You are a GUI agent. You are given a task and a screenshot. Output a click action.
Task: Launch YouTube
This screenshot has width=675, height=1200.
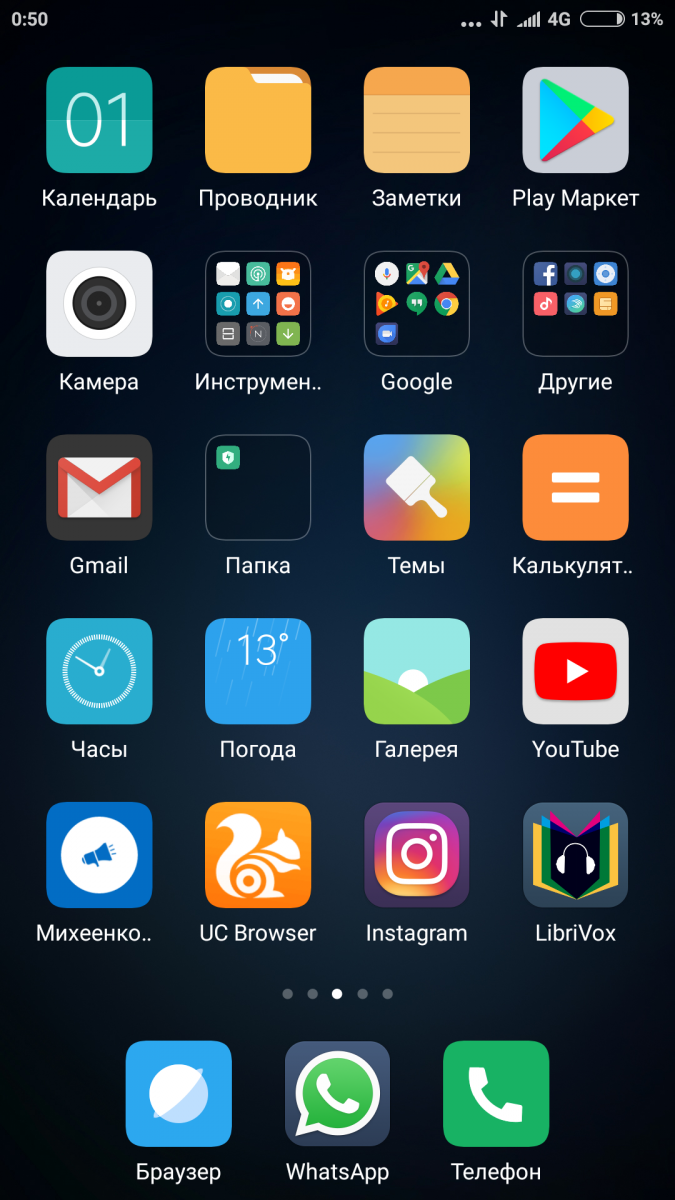coord(575,671)
